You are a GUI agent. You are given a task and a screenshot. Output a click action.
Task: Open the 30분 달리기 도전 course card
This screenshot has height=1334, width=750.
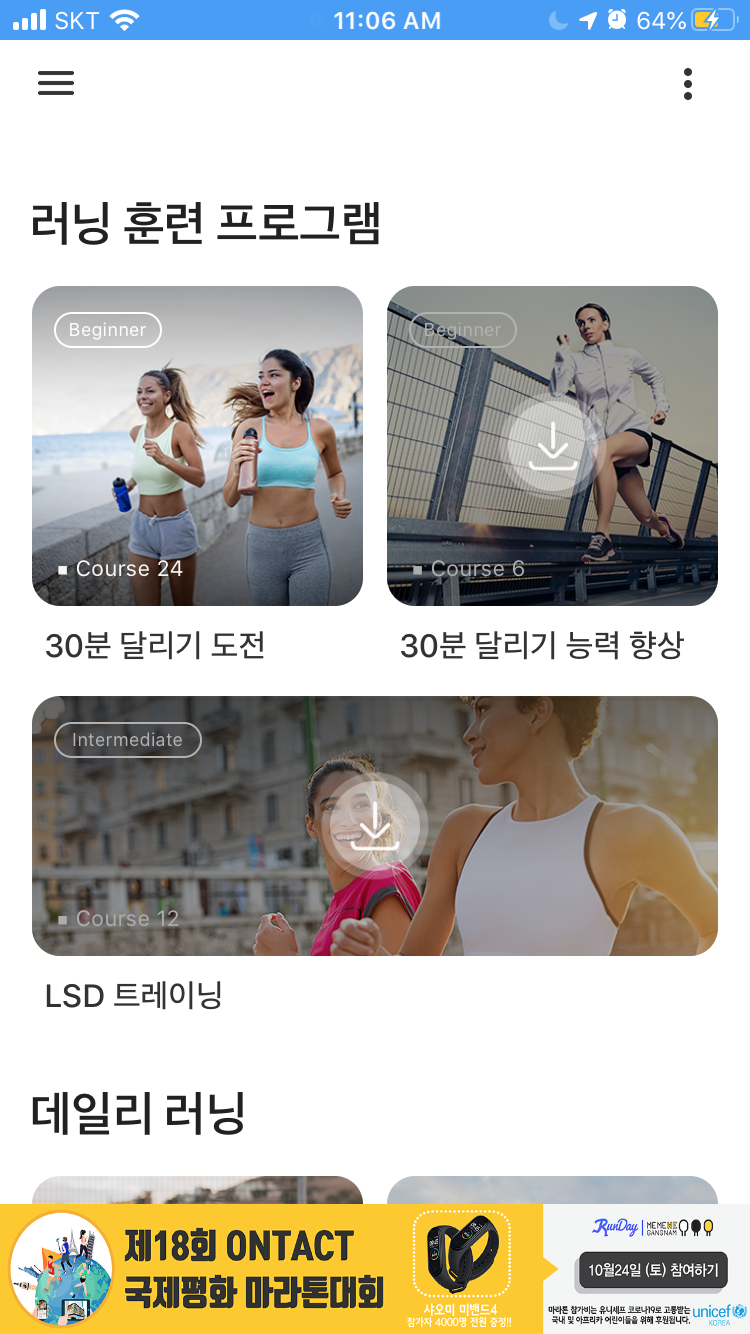pyautogui.click(x=197, y=446)
